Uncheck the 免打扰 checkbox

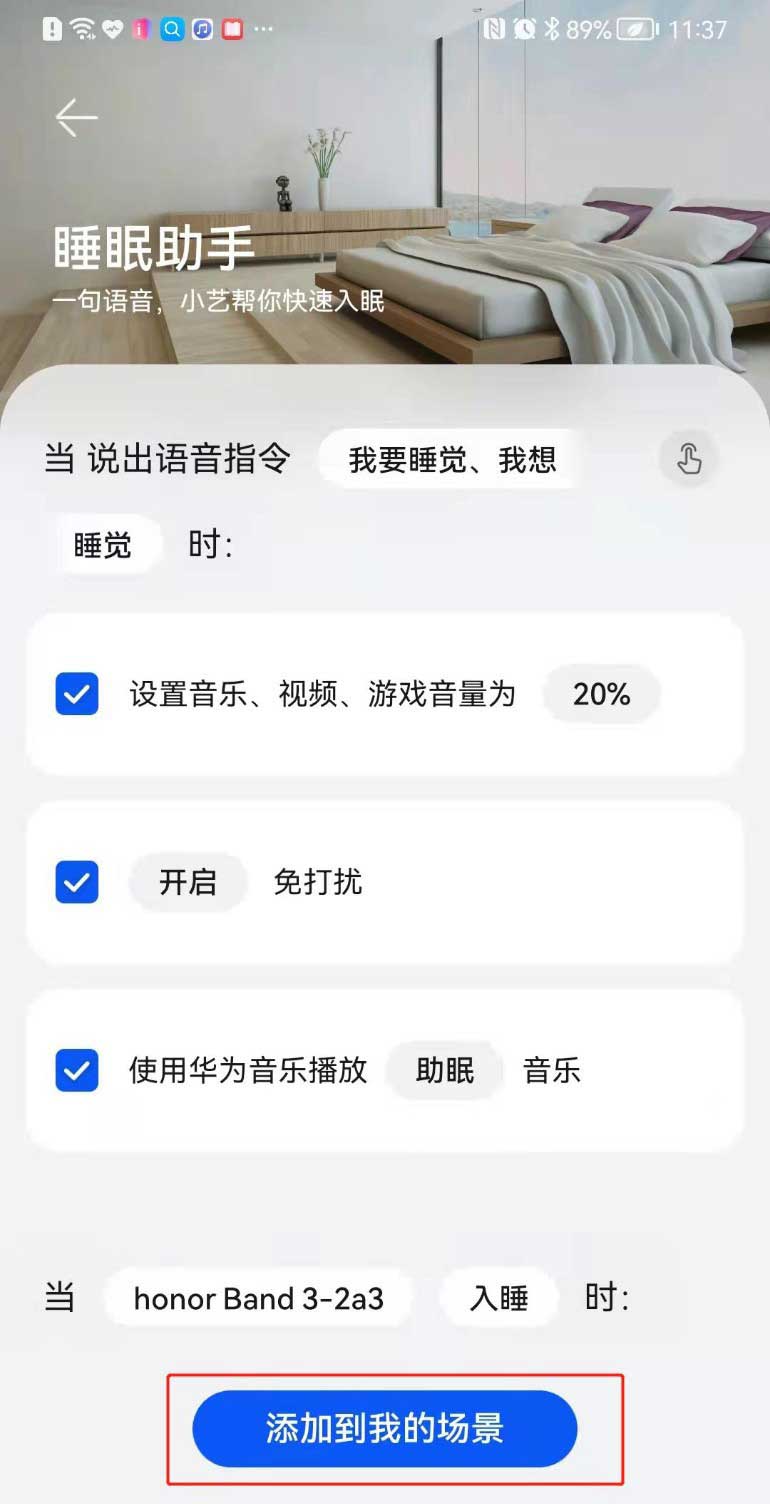[x=77, y=882]
